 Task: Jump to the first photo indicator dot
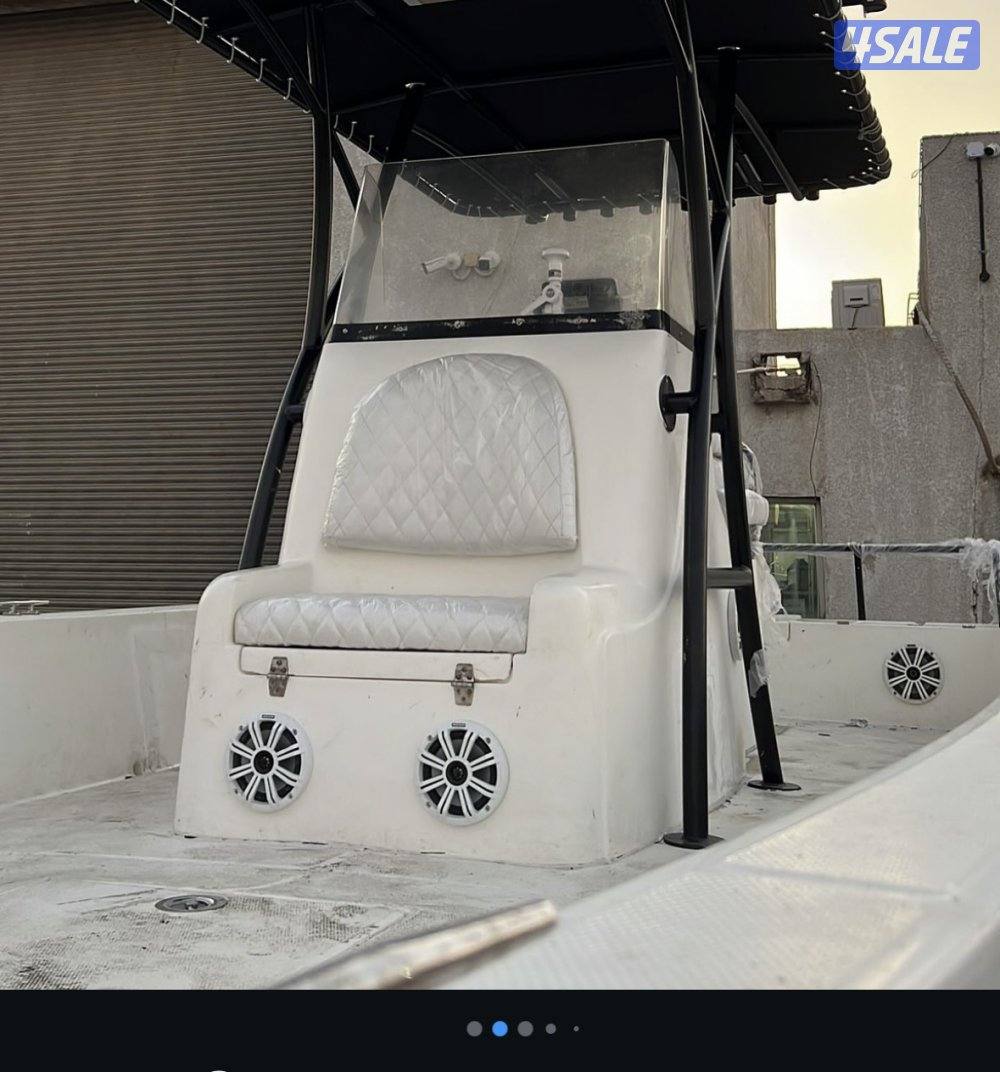click(x=474, y=1028)
